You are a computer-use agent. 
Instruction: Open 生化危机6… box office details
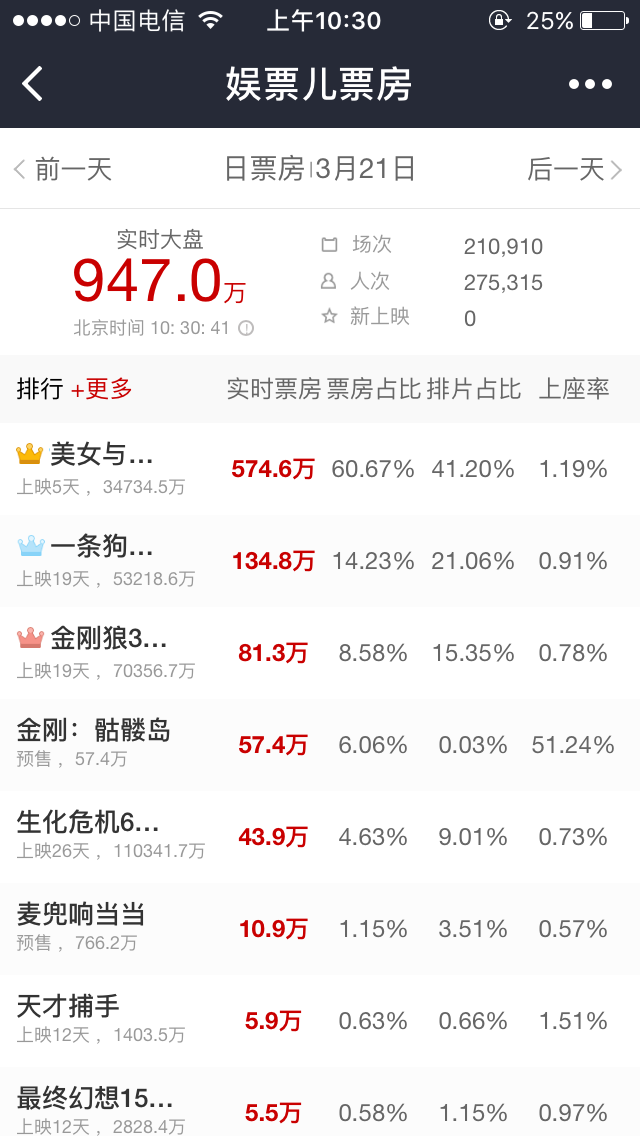pos(320,837)
